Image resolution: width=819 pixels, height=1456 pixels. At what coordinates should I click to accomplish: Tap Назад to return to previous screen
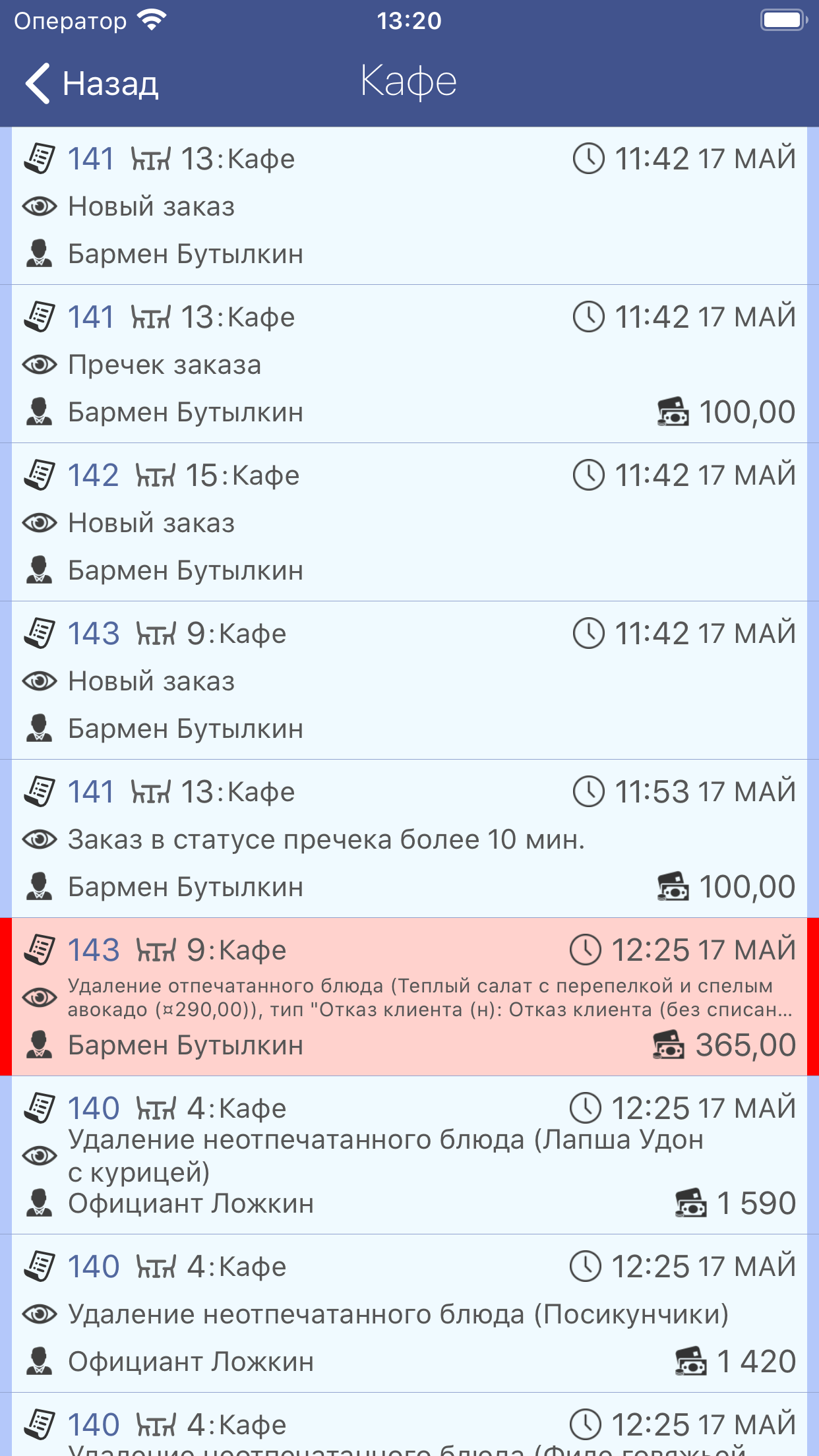[92, 84]
